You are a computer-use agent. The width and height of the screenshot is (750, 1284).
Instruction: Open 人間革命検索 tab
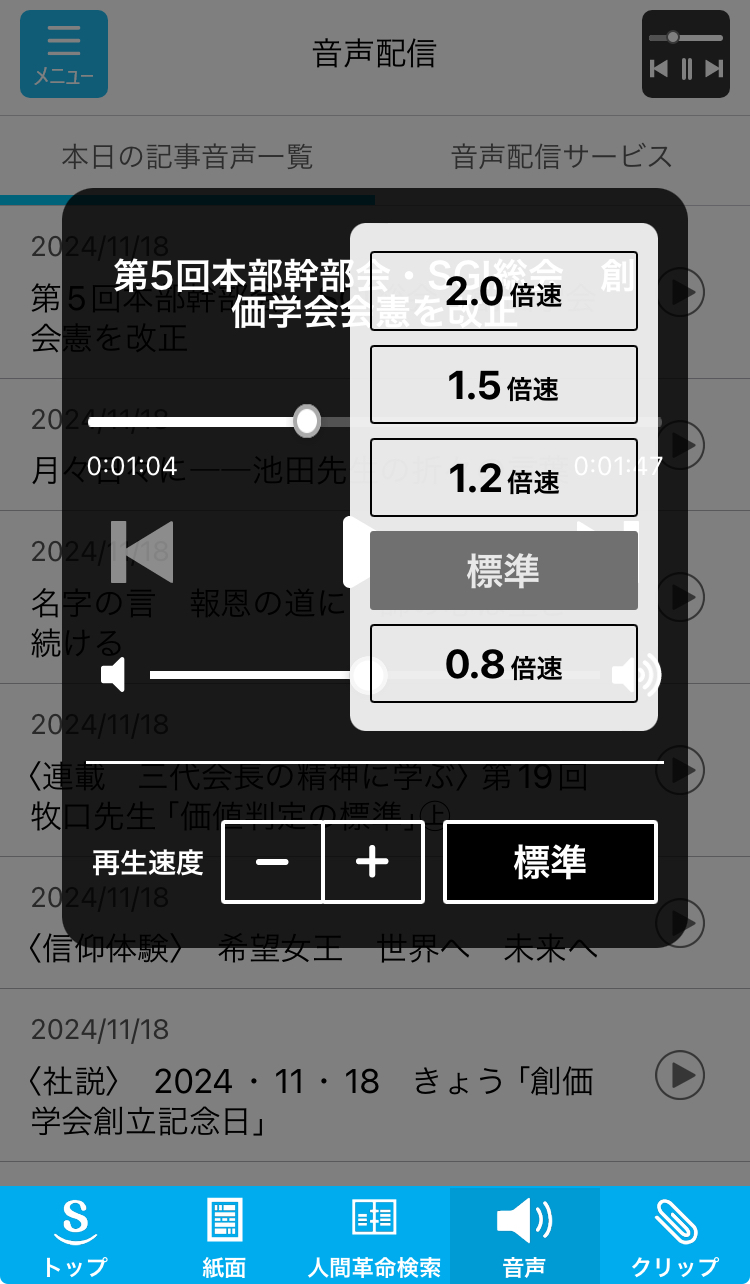(375, 1236)
